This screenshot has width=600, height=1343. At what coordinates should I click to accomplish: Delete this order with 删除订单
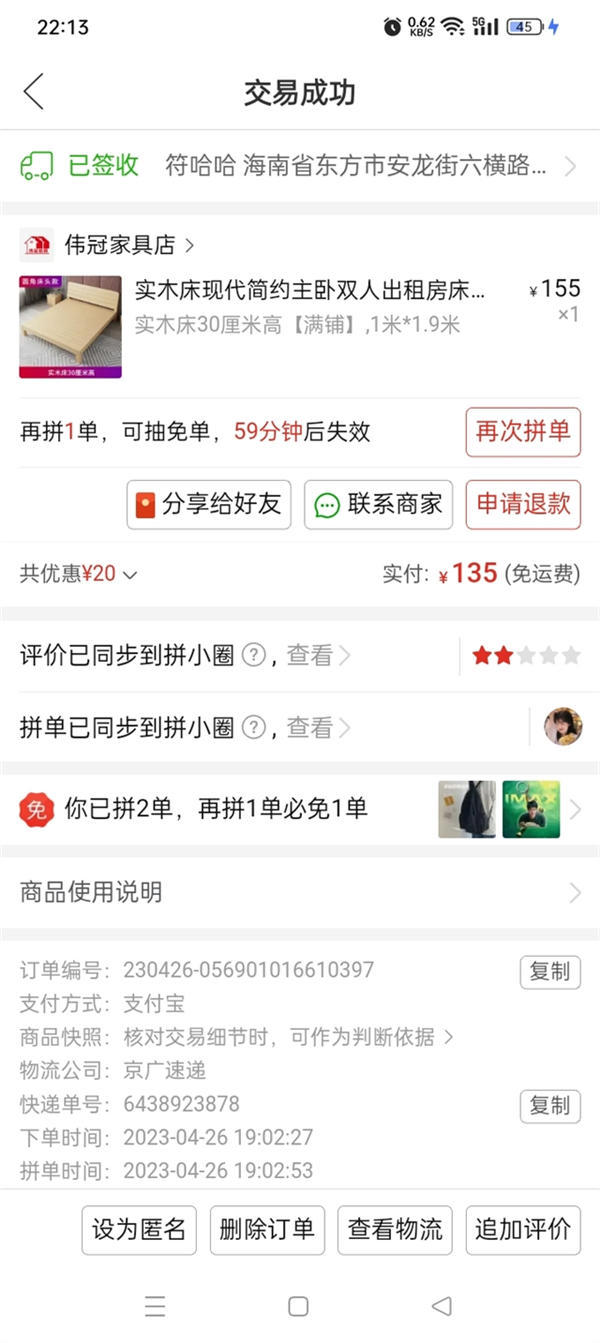tap(267, 1230)
